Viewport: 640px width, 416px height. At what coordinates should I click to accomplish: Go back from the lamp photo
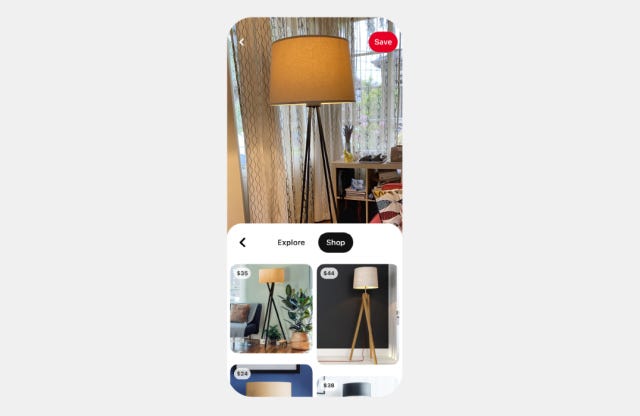pos(241,42)
